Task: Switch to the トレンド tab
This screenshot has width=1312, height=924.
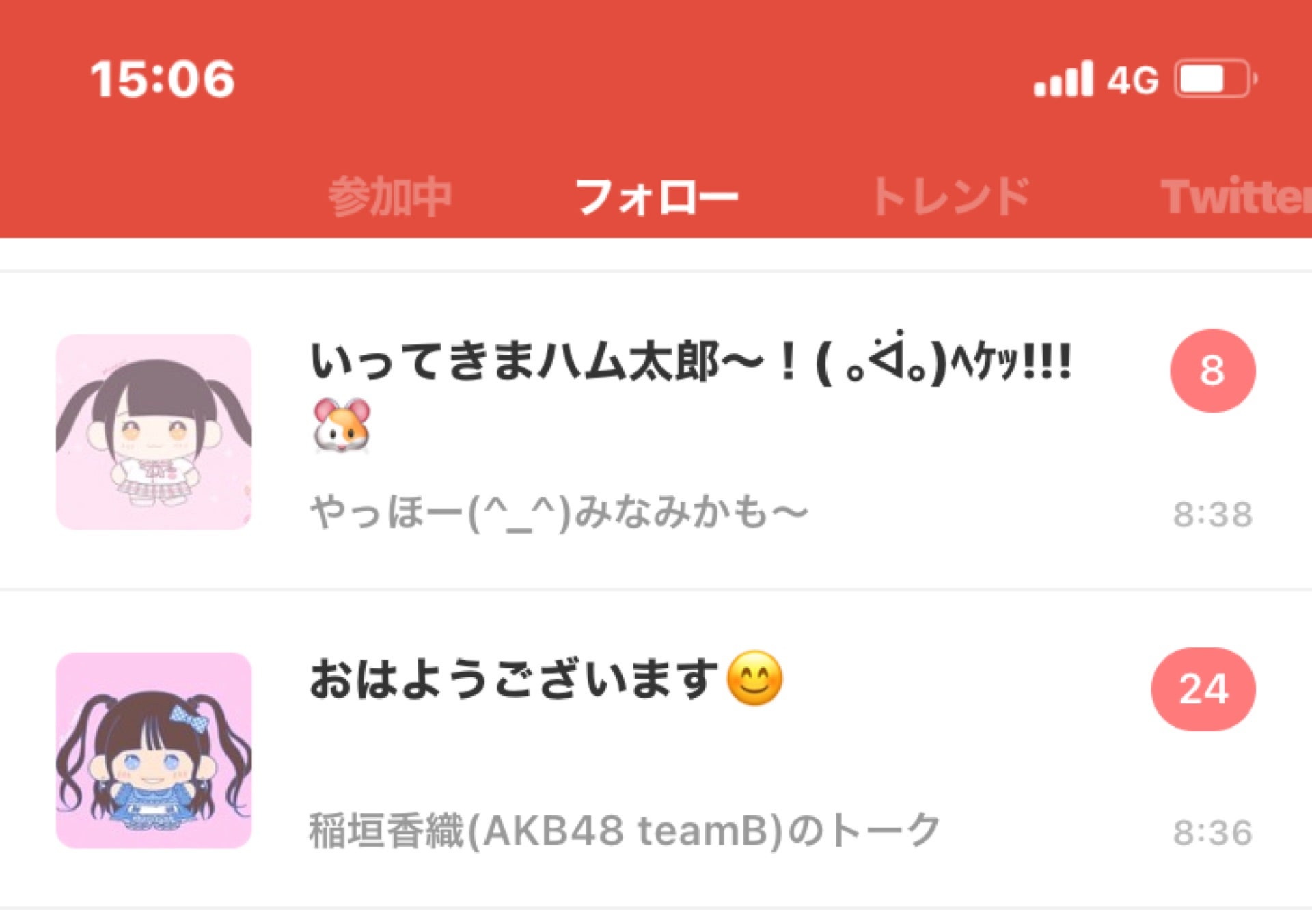Action: [x=951, y=197]
